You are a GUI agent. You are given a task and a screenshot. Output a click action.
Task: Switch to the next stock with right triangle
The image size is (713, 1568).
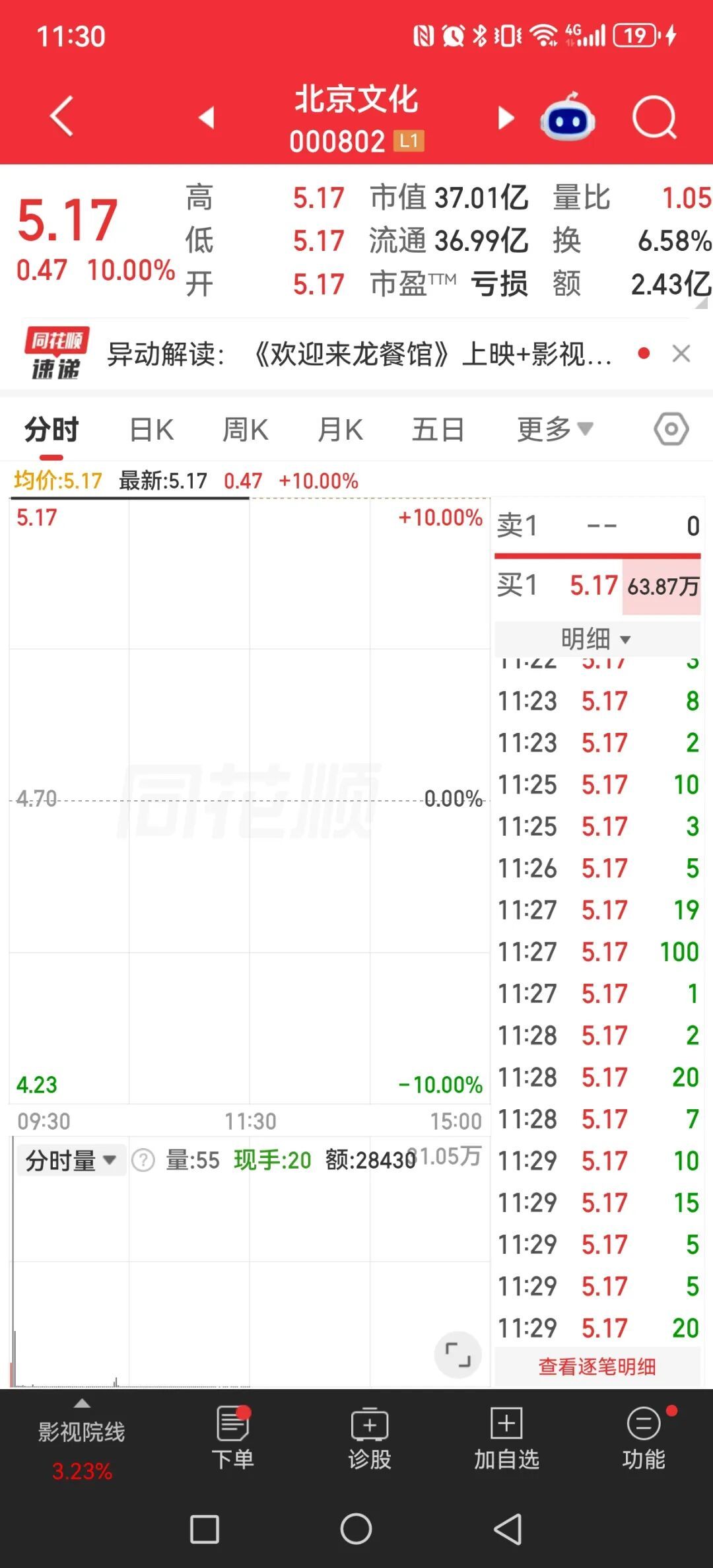pyautogui.click(x=506, y=118)
